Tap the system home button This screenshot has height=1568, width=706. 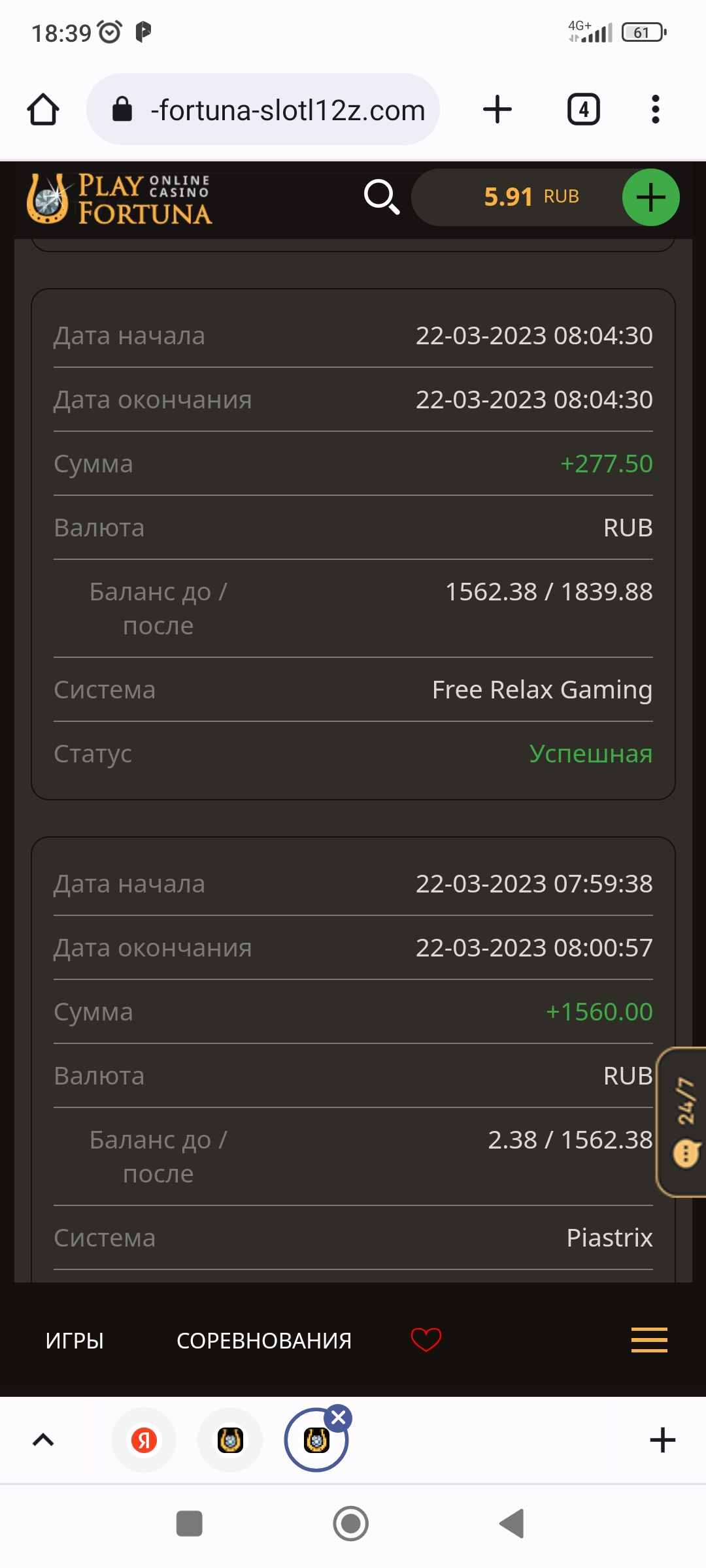pyautogui.click(x=351, y=1524)
